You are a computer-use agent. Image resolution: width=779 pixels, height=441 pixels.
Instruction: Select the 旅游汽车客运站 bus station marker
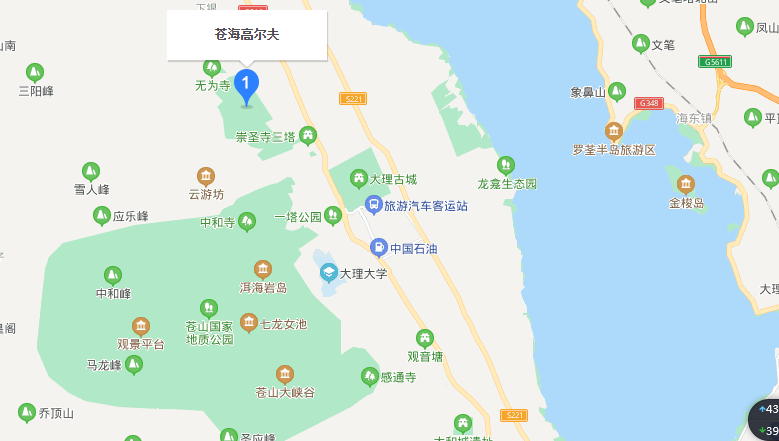[x=373, y=206]
